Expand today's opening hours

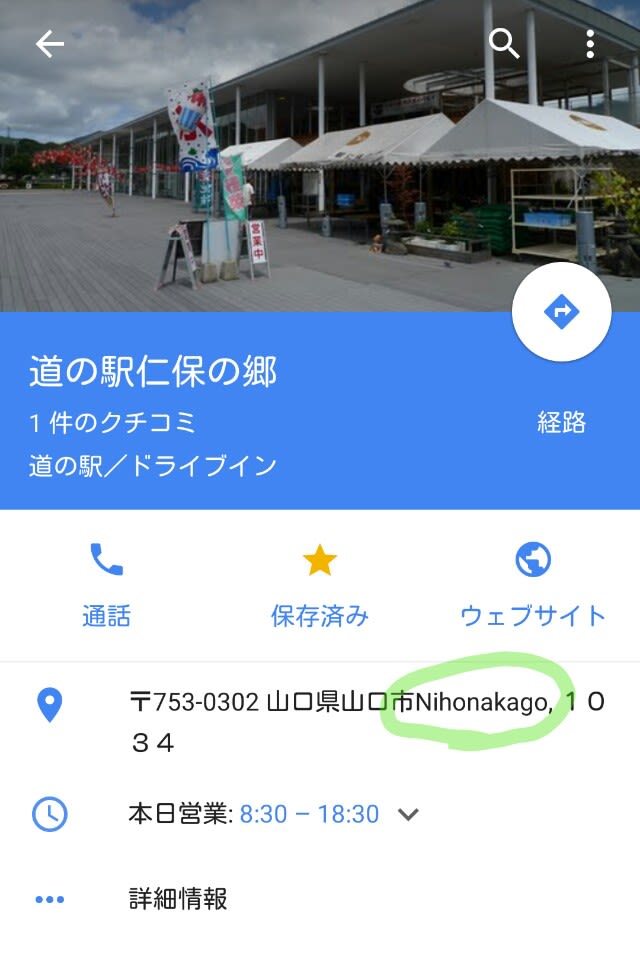coord(407,814)
